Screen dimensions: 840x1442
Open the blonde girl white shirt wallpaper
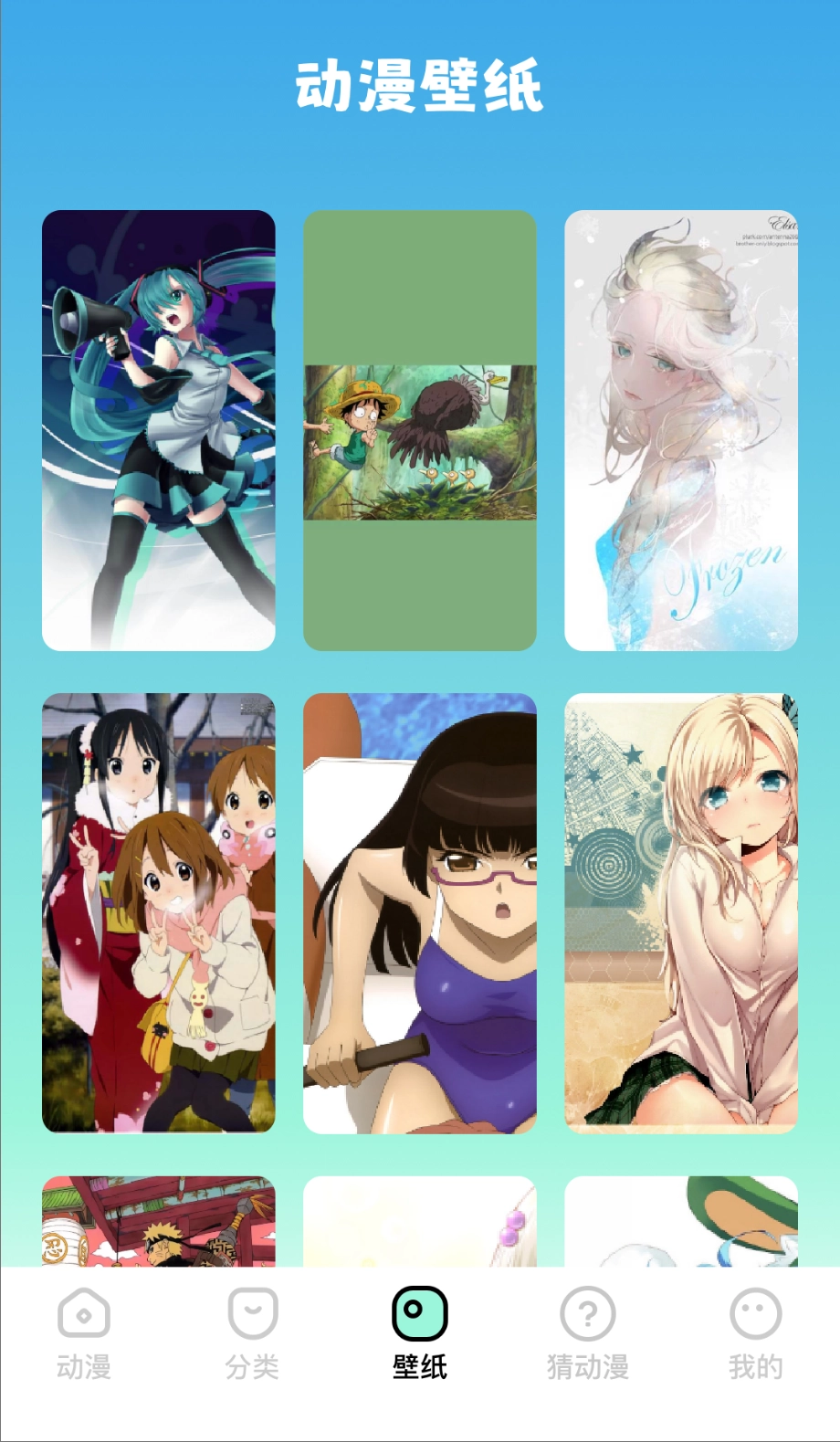coord(680,912)
